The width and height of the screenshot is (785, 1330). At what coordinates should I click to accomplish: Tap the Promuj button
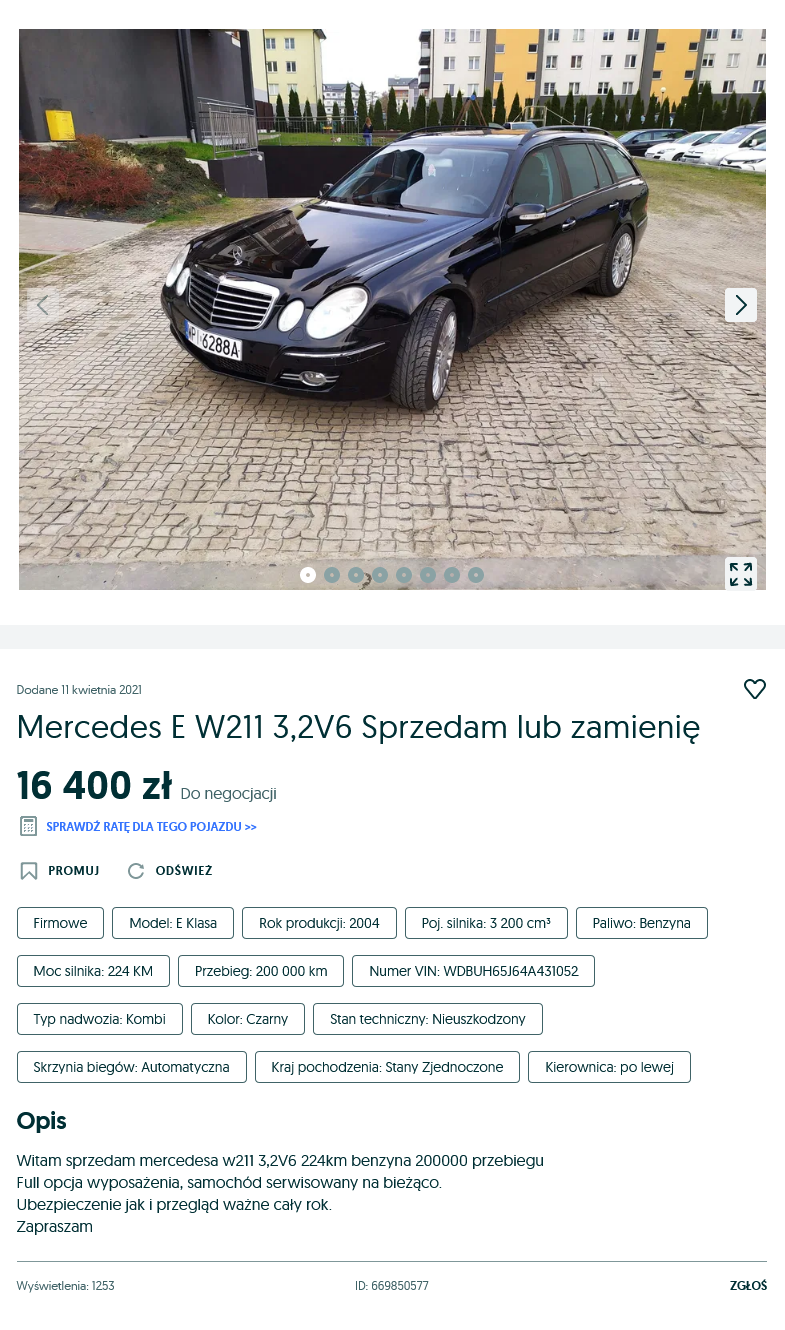click(x=60, y=871)
